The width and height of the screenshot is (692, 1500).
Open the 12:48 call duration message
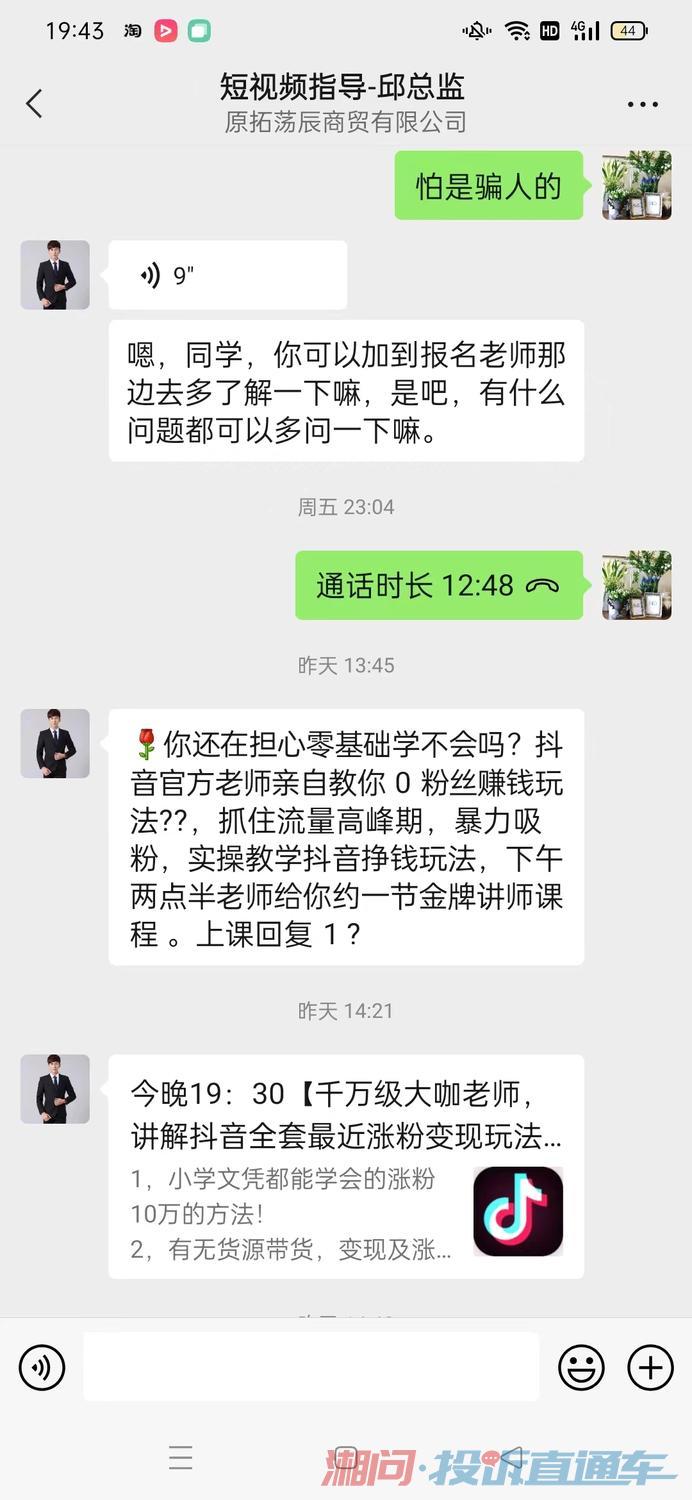[439, 585]
